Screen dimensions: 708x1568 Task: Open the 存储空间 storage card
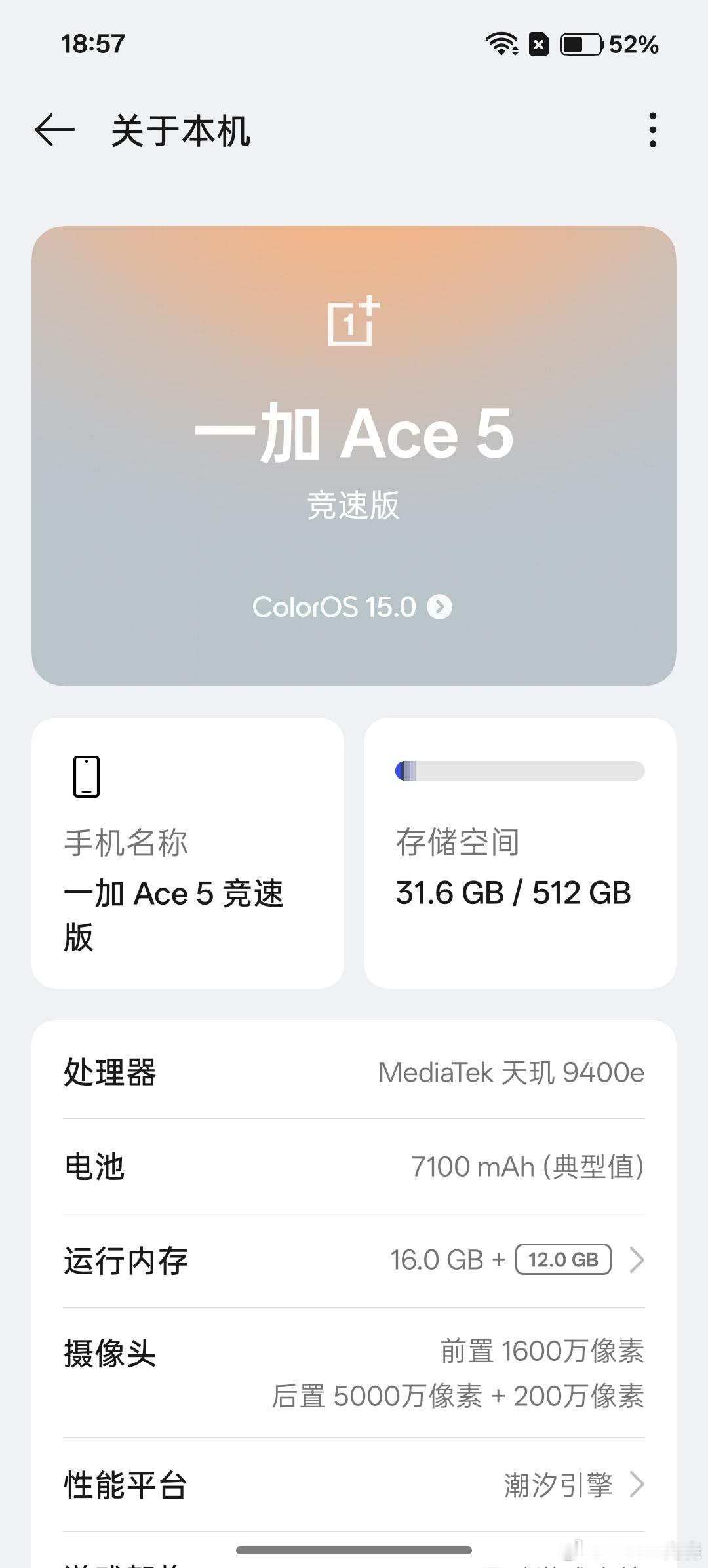pos(519,852)
